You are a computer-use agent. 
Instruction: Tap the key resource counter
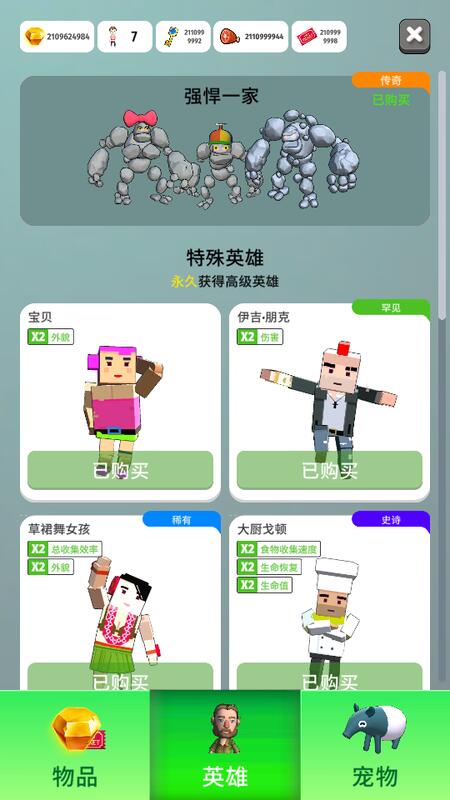click(183, 37)
